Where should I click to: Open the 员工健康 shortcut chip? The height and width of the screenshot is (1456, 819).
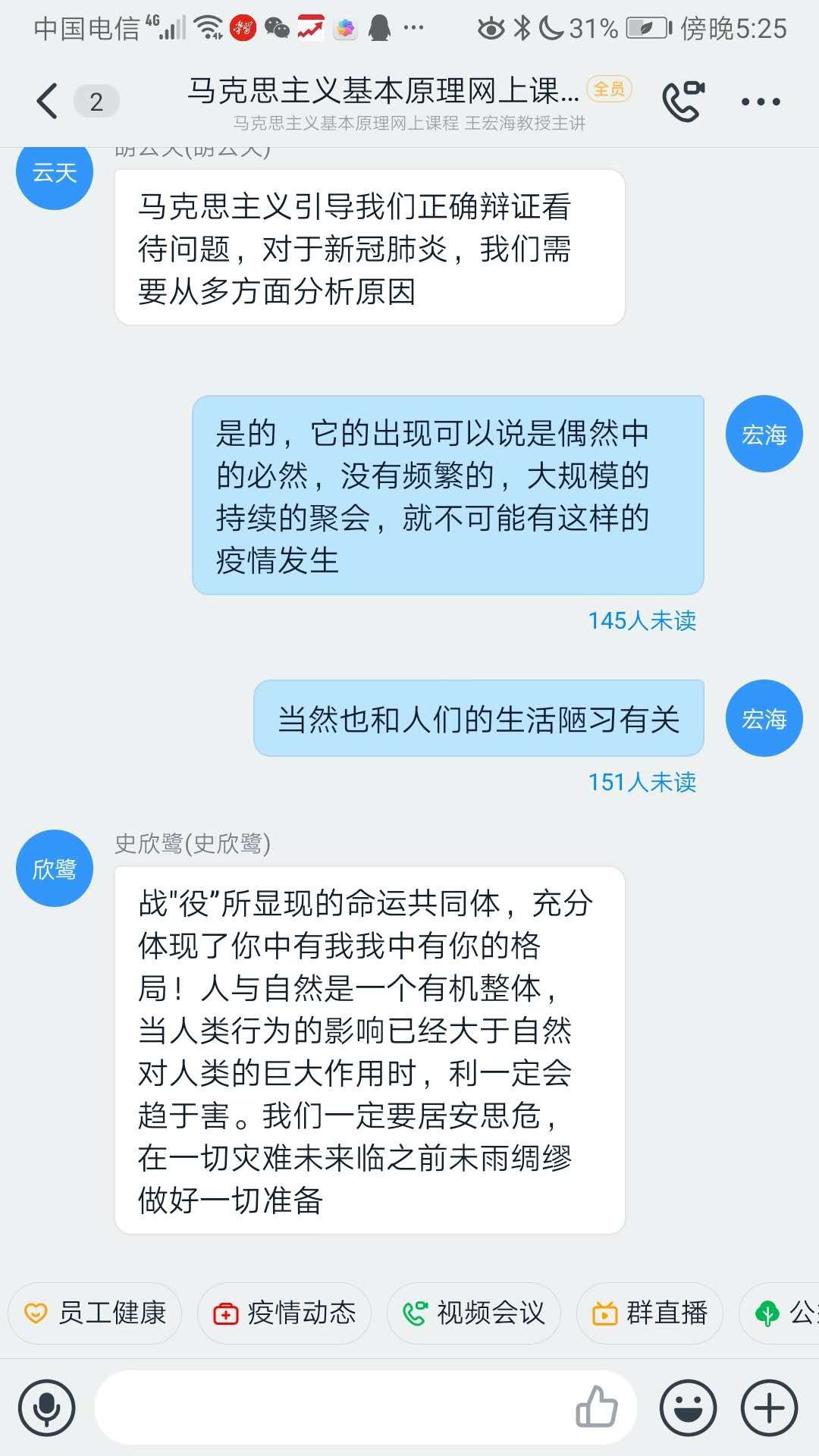96,1313
